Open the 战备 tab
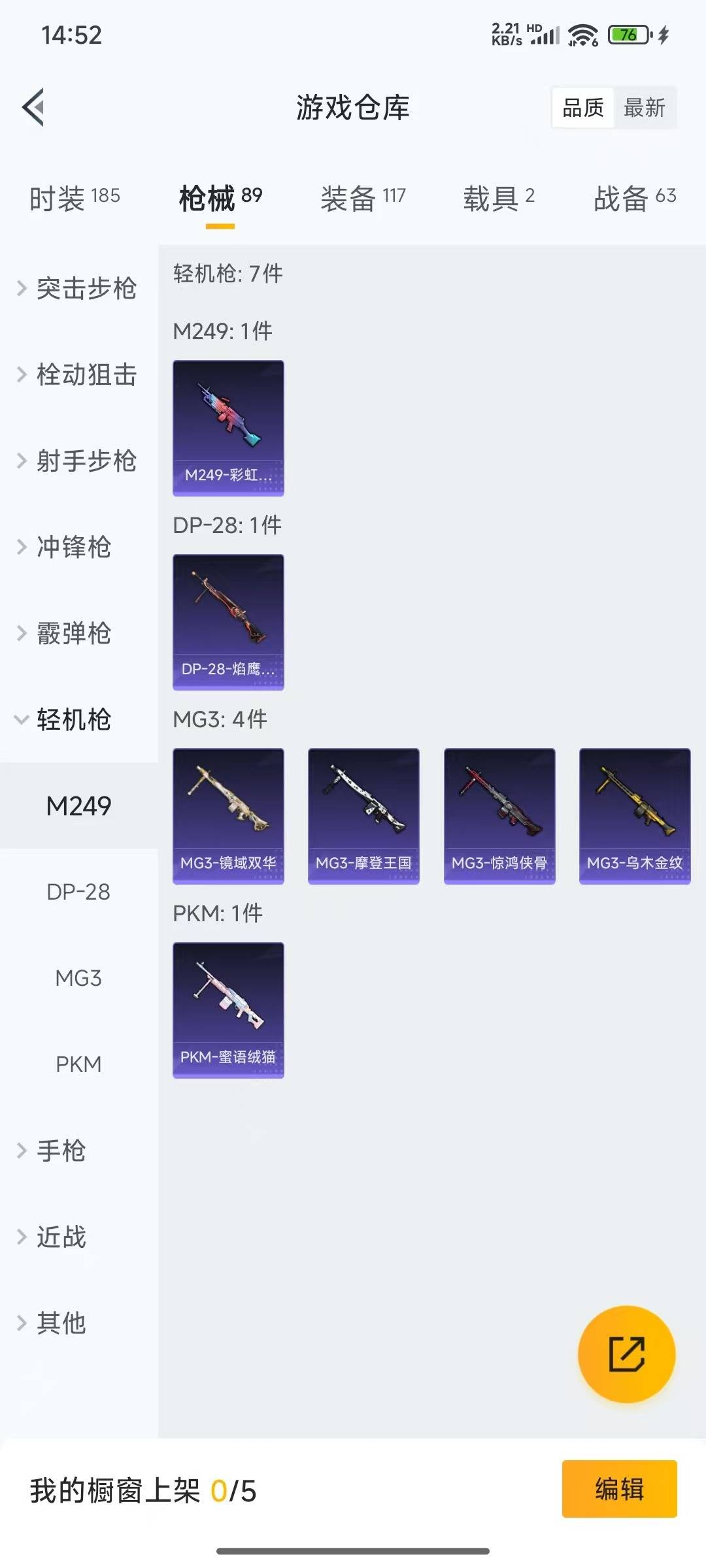Image resolution: width=706 pixels, height=1568 pixels. click(x=635, y=197)
